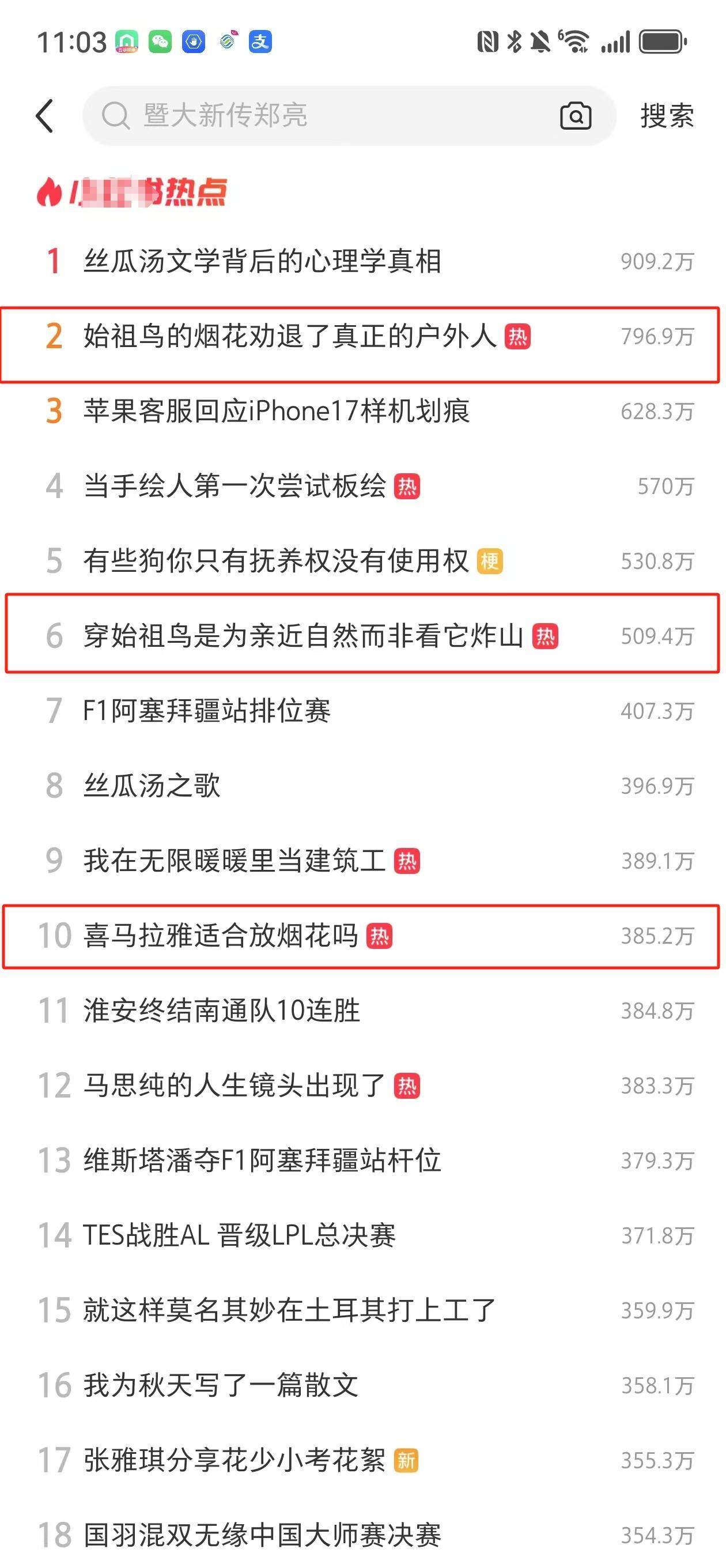
Task: Open 马思纯的人生镜头出现了
Action: (x=235, y=1085)
